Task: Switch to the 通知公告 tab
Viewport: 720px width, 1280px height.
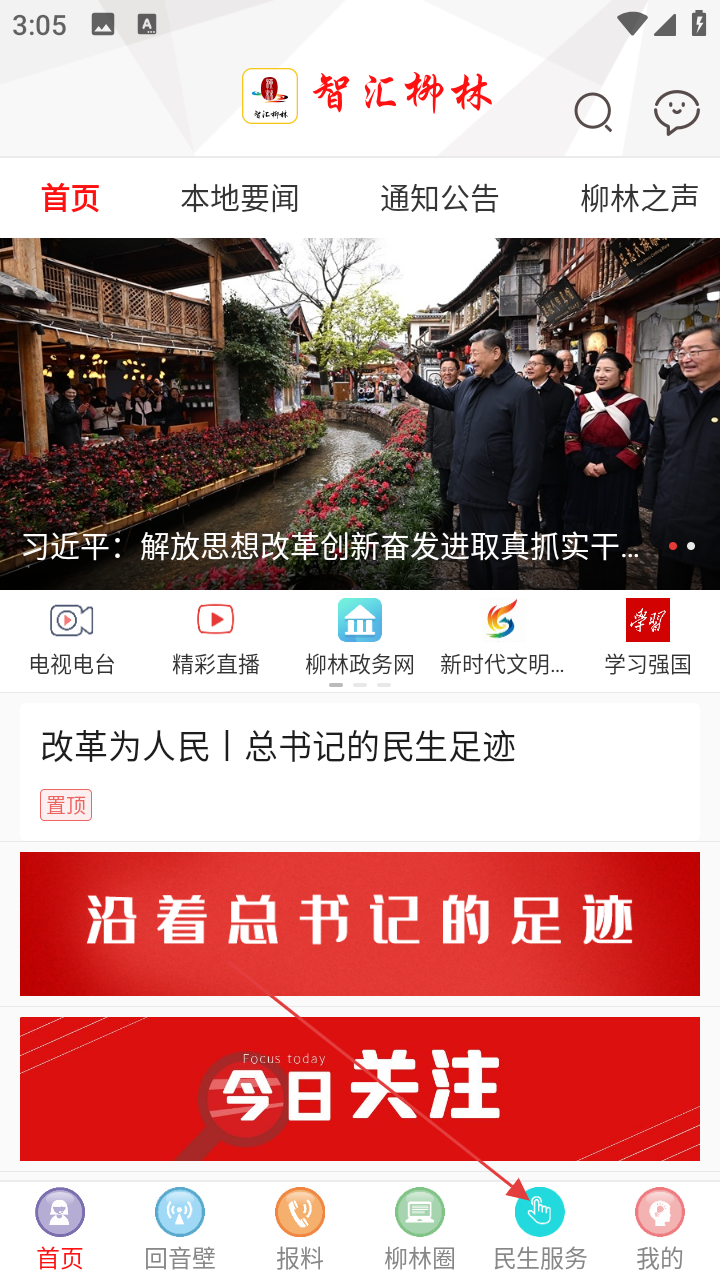Action: [439, 199]
